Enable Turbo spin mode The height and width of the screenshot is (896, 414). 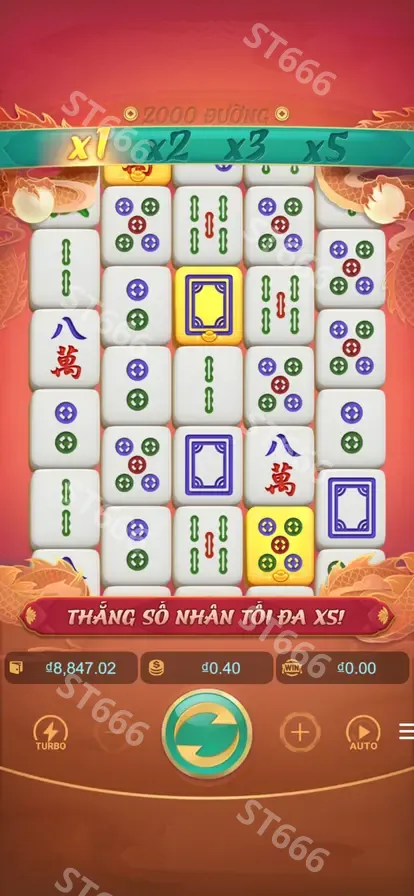(51, 733)
